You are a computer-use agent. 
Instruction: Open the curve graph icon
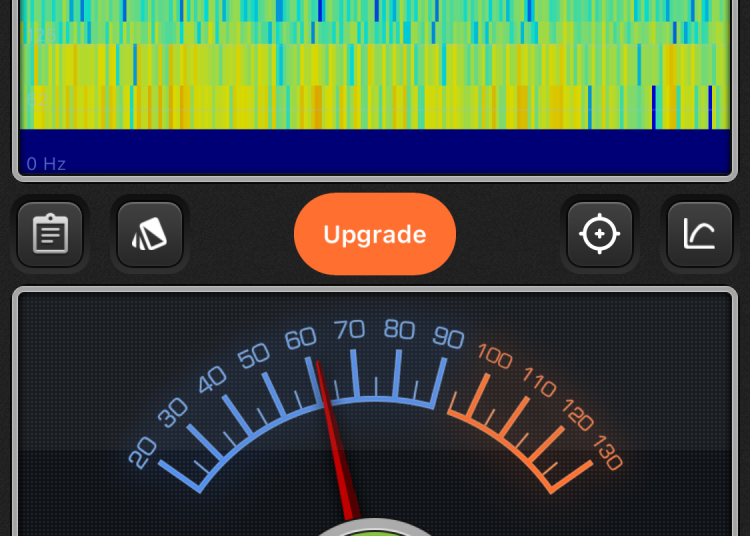700,235
